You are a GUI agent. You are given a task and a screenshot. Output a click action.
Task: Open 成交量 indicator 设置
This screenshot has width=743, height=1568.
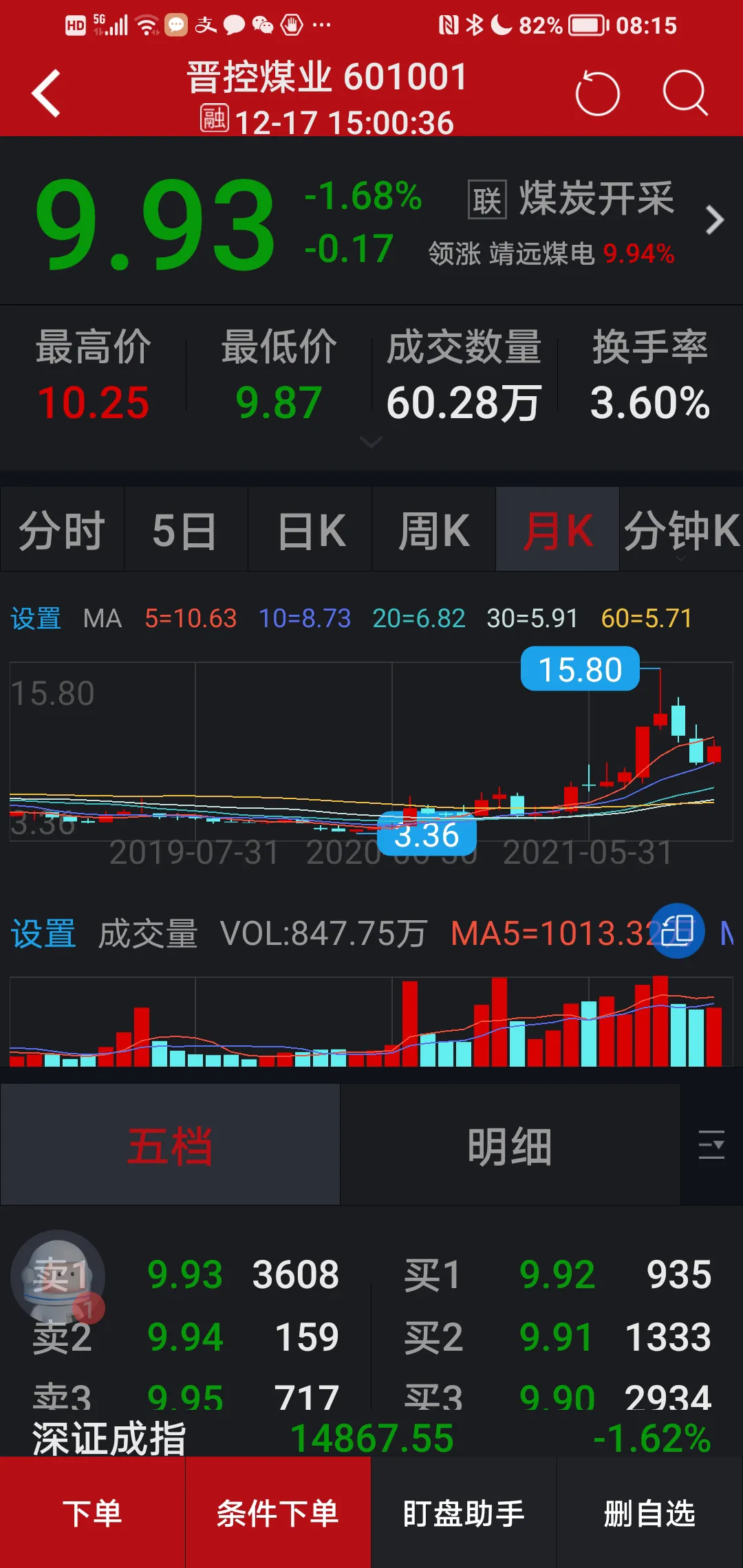[x=43, y=934]
